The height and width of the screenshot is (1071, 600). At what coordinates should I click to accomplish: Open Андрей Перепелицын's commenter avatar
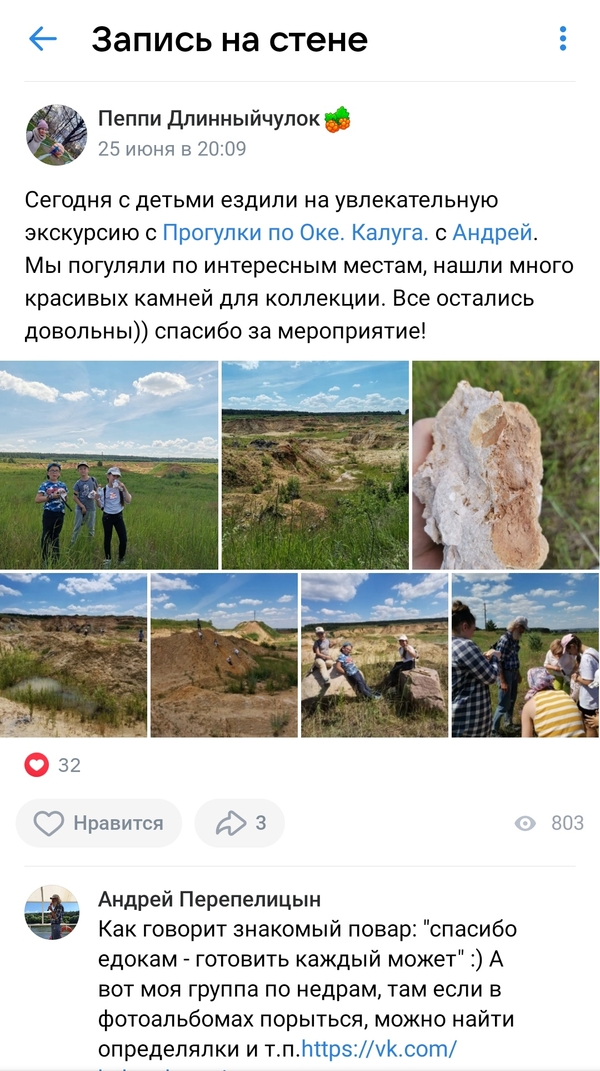[x=52, y=911]
